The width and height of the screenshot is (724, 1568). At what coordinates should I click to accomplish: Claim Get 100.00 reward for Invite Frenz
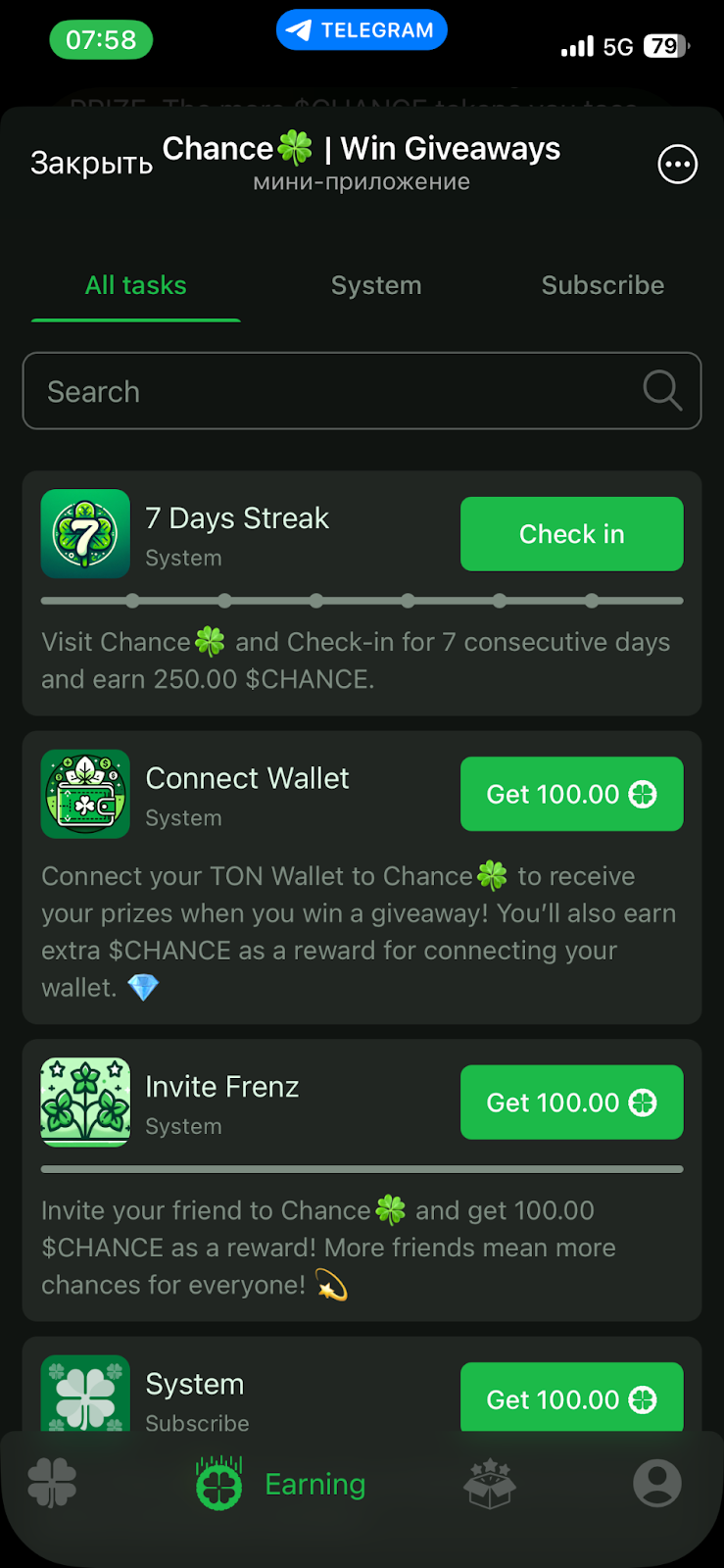pyautogui.click(x=571, y=1102)
